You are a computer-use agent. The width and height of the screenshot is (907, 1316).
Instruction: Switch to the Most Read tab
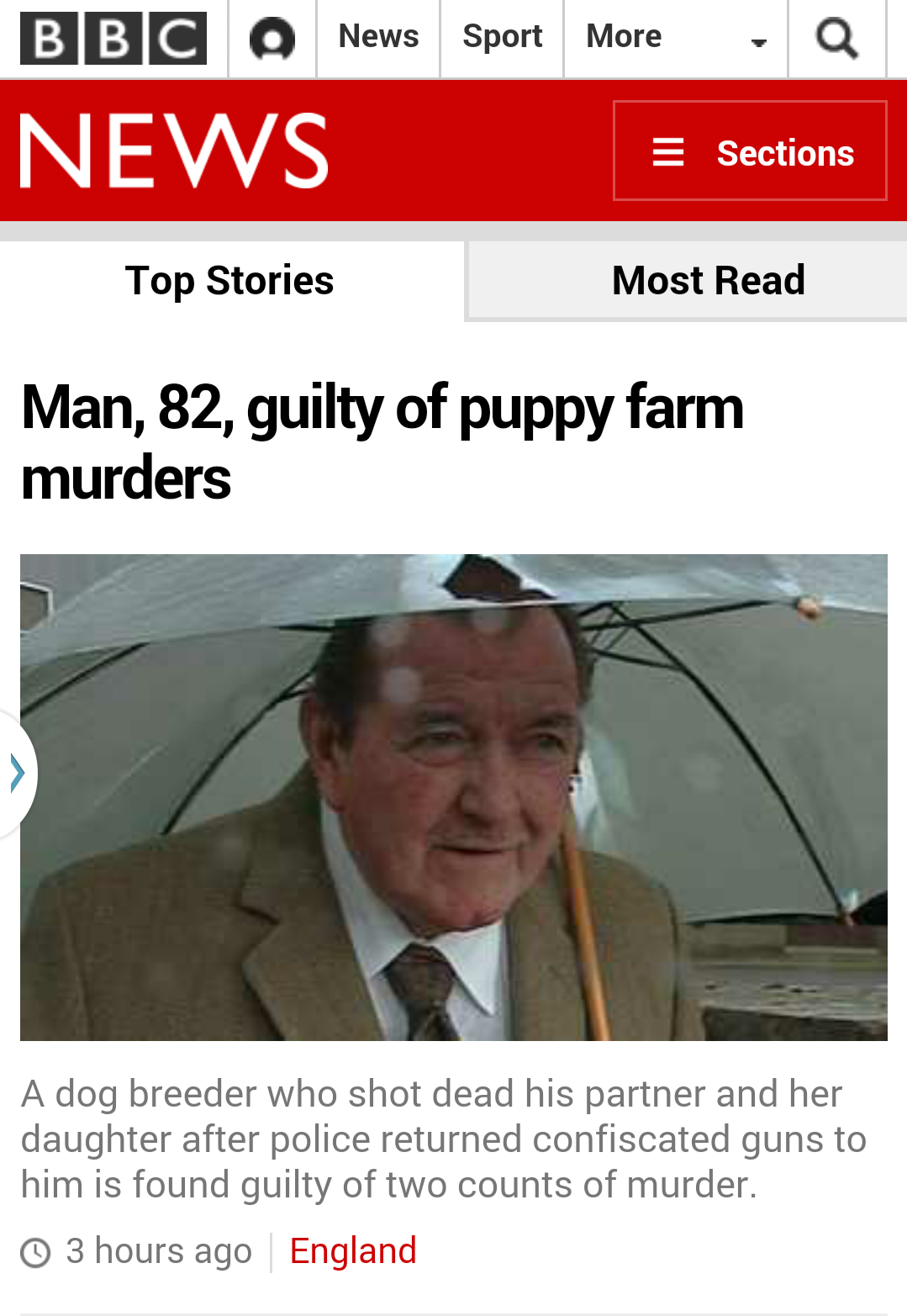pos(708,281)
